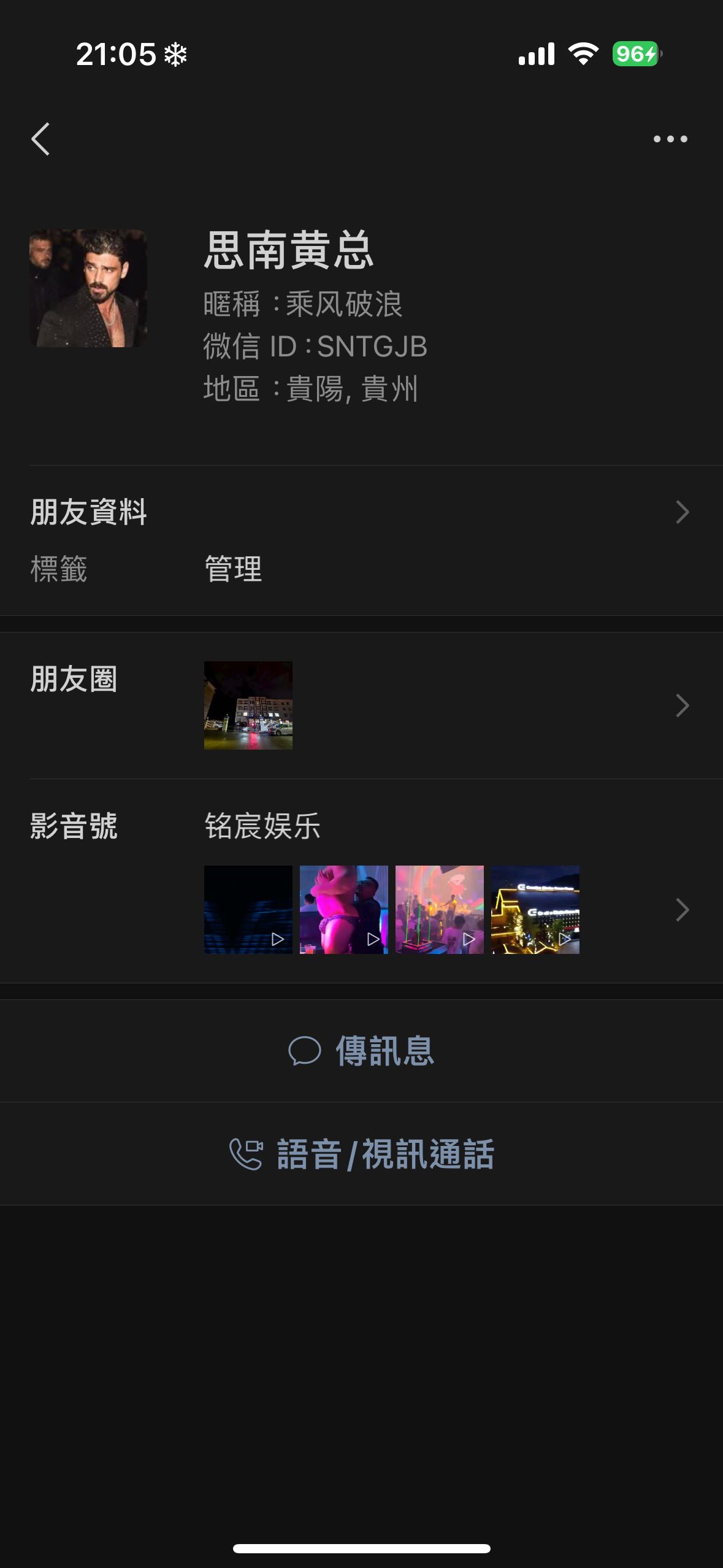This screenshot has width=723, height=1568.
Task: Open the 朋友資料 friend info row
Action: (x=361, y=512)
